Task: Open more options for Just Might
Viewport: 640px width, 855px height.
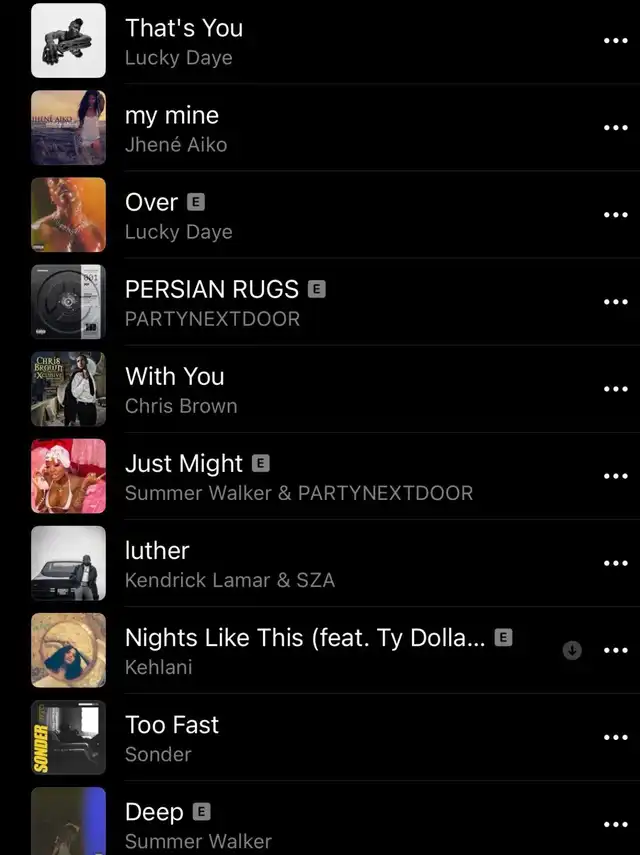Action: tap(616, 476)
